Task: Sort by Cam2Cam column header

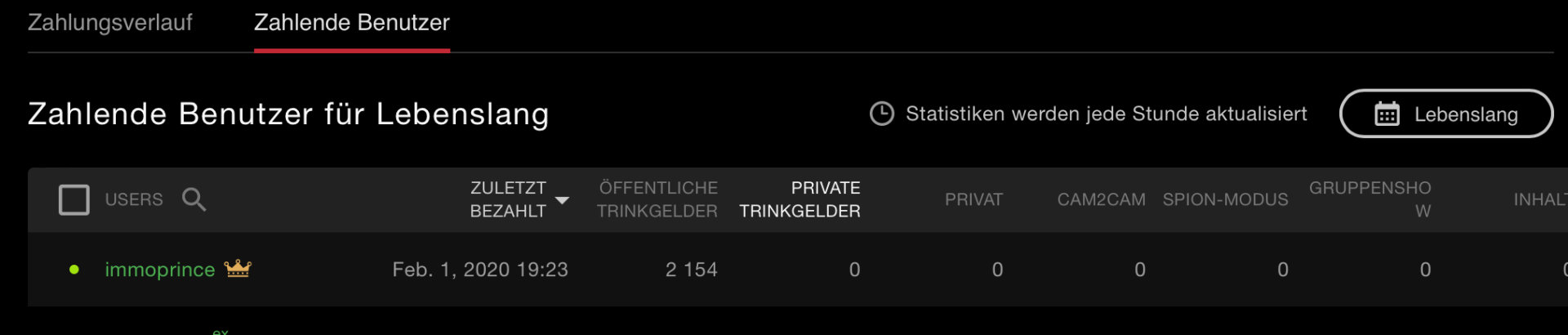Action: (1101, 199)
